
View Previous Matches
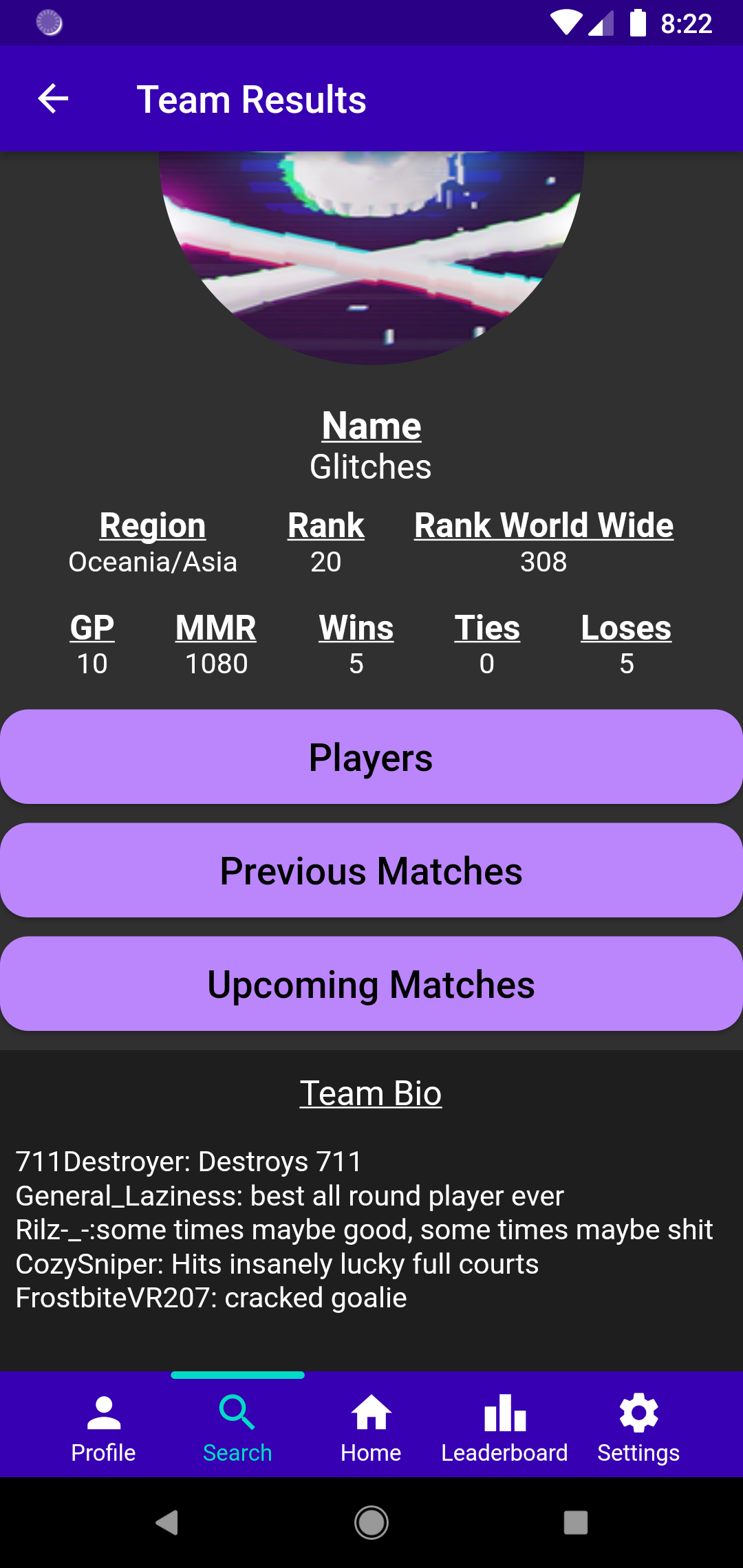point(370,870)
